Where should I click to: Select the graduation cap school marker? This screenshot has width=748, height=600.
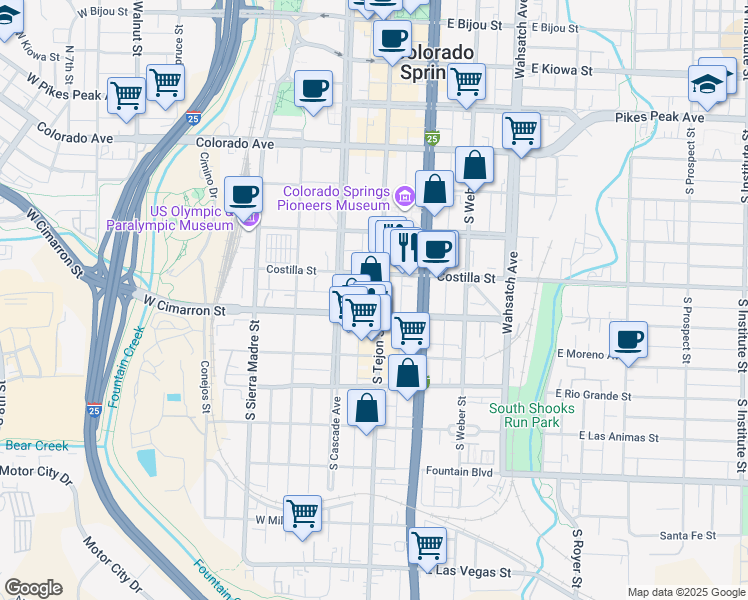[707, 84]
